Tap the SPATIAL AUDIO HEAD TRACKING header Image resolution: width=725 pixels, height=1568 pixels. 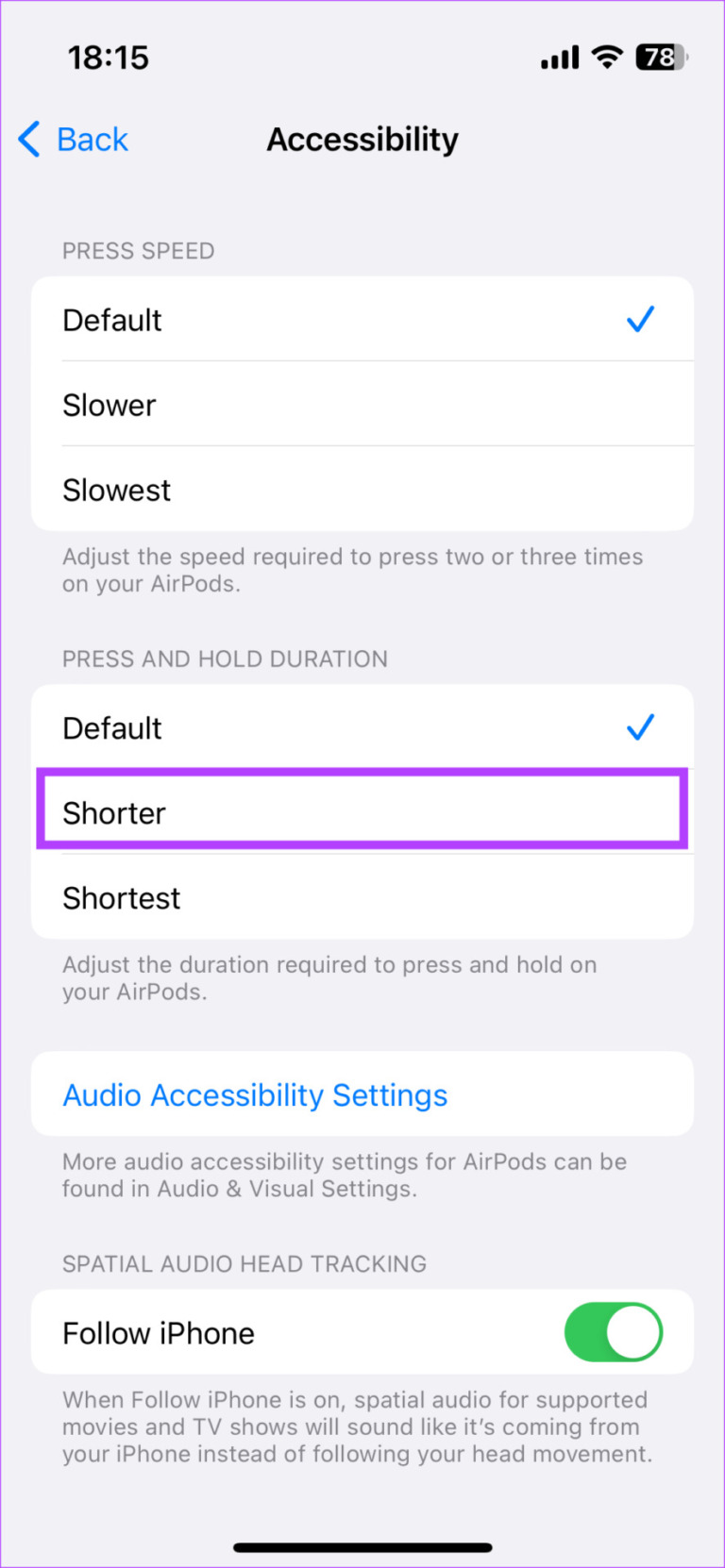click(244, 1263)
